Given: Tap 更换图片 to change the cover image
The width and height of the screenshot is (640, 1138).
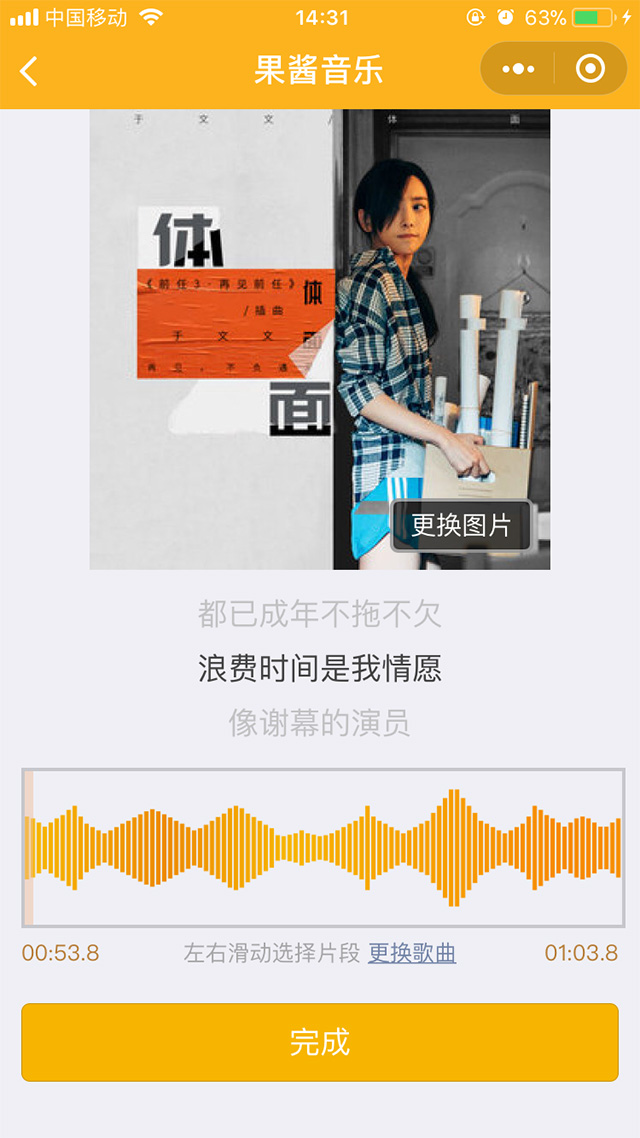Looking at the screenshot, I should (x=461, y=525).
